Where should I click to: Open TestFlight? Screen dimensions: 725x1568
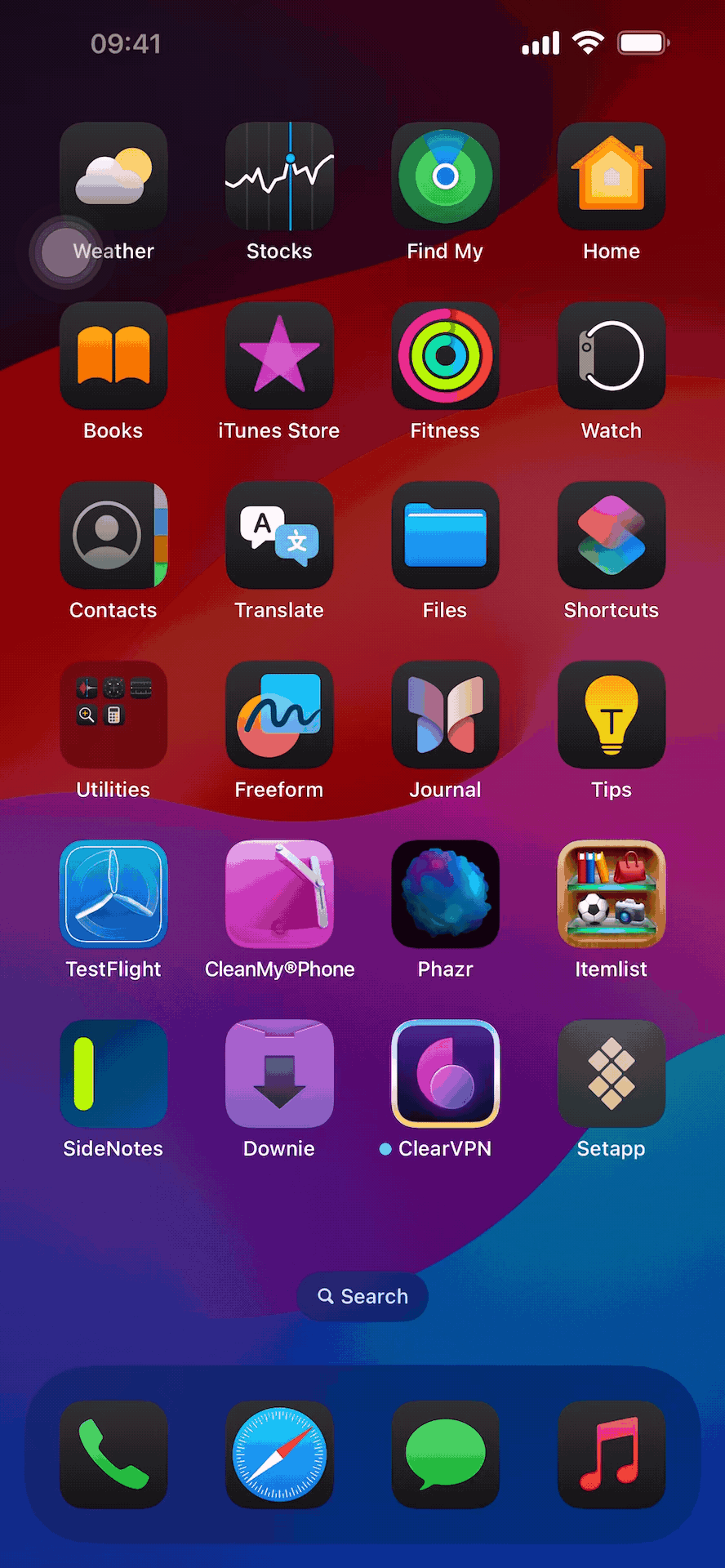tap(113, 894)
